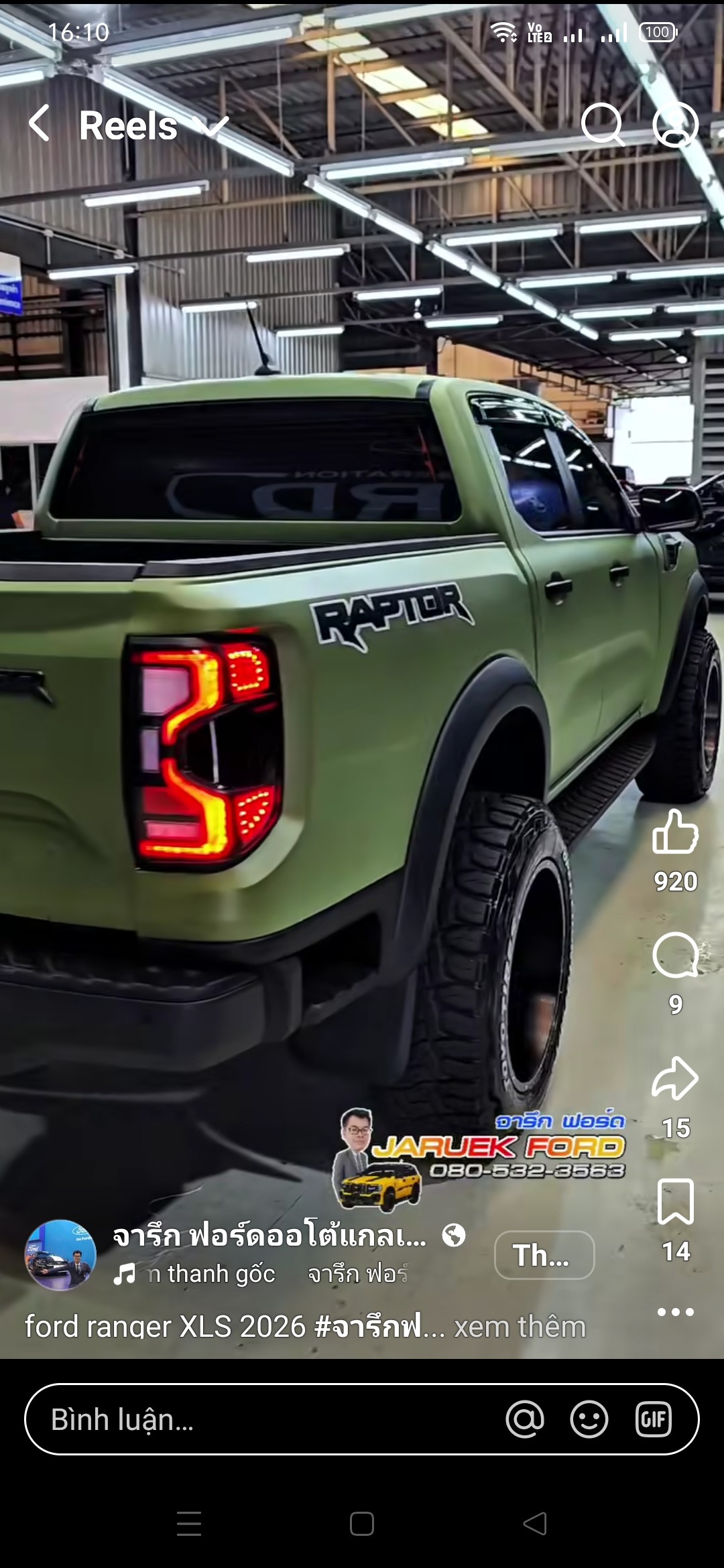Open the GIF picker
724x1568 pixels.
653,1419
